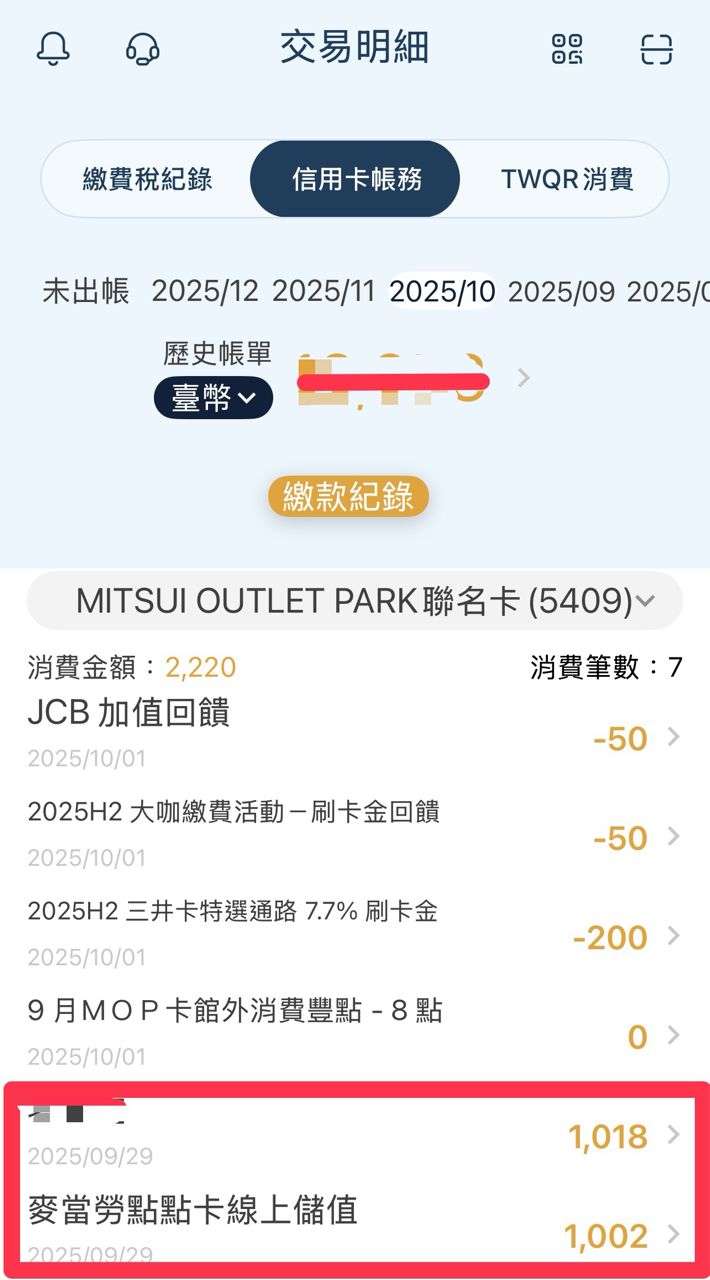Open the scan icon
Viewport: 710px width, 1280px height.
tap(656, 48)
